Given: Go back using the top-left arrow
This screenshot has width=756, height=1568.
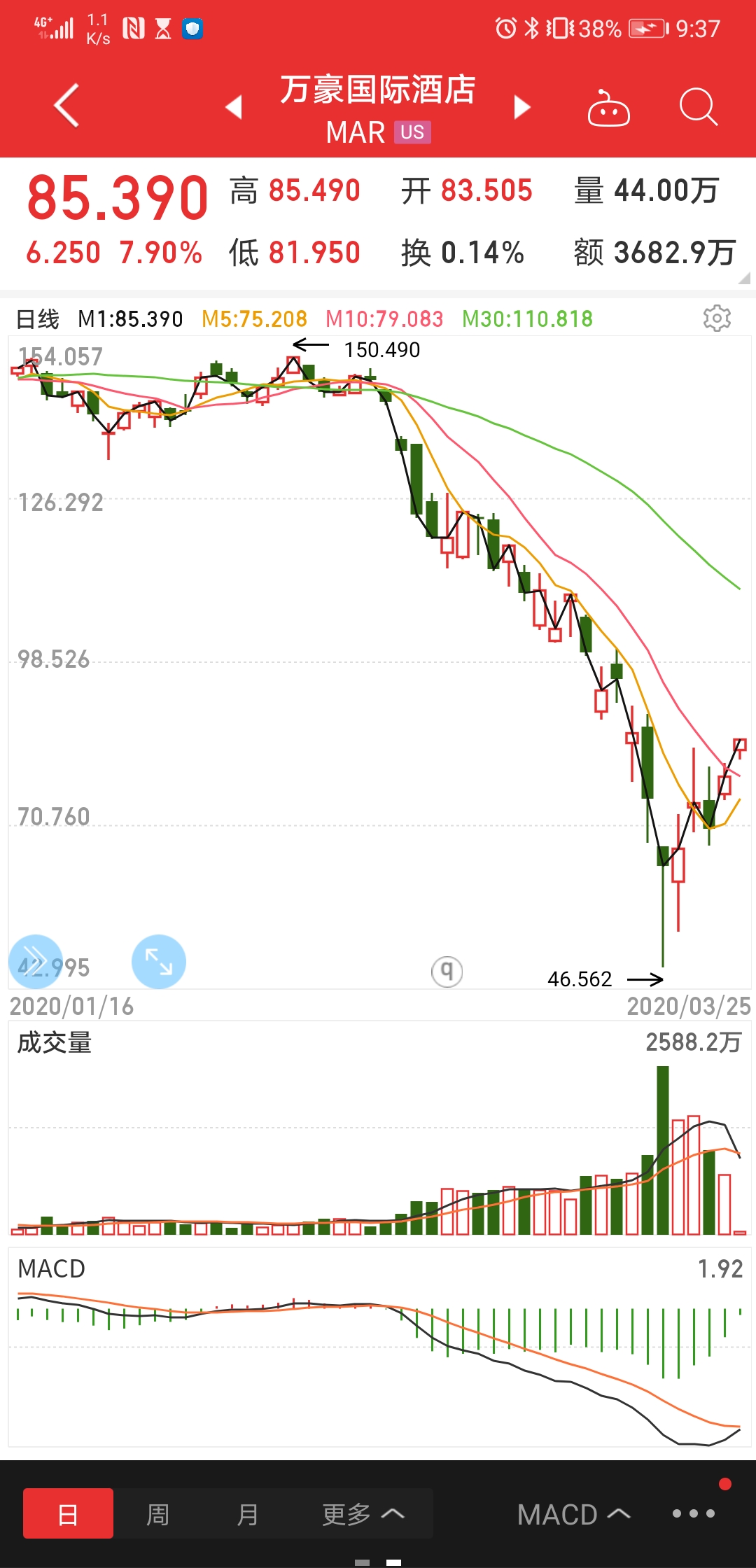Looking at the screenshot, I should tap(67, 106).
